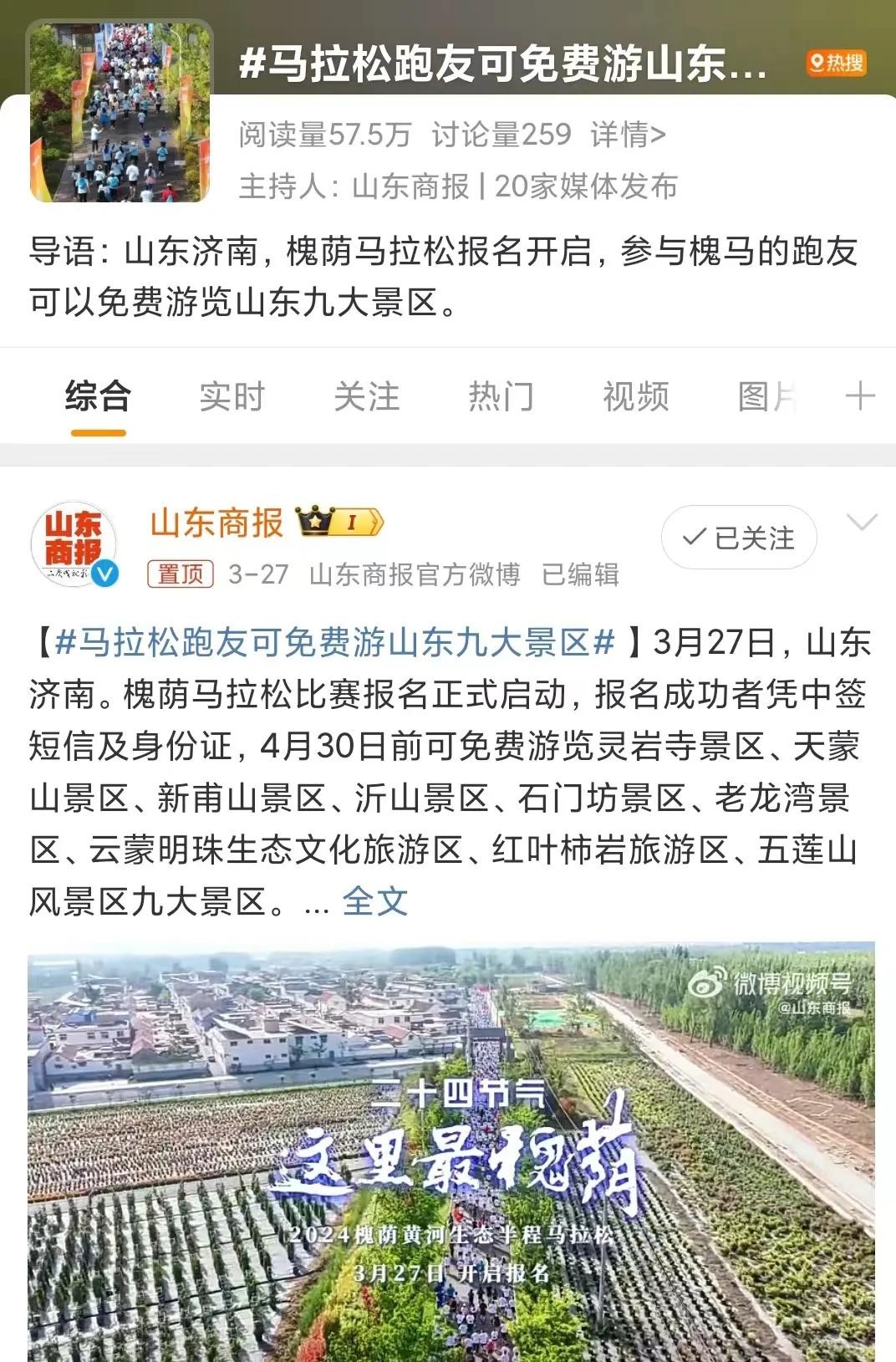
Task: Click the + to add more channels
Action: [862, 396]
